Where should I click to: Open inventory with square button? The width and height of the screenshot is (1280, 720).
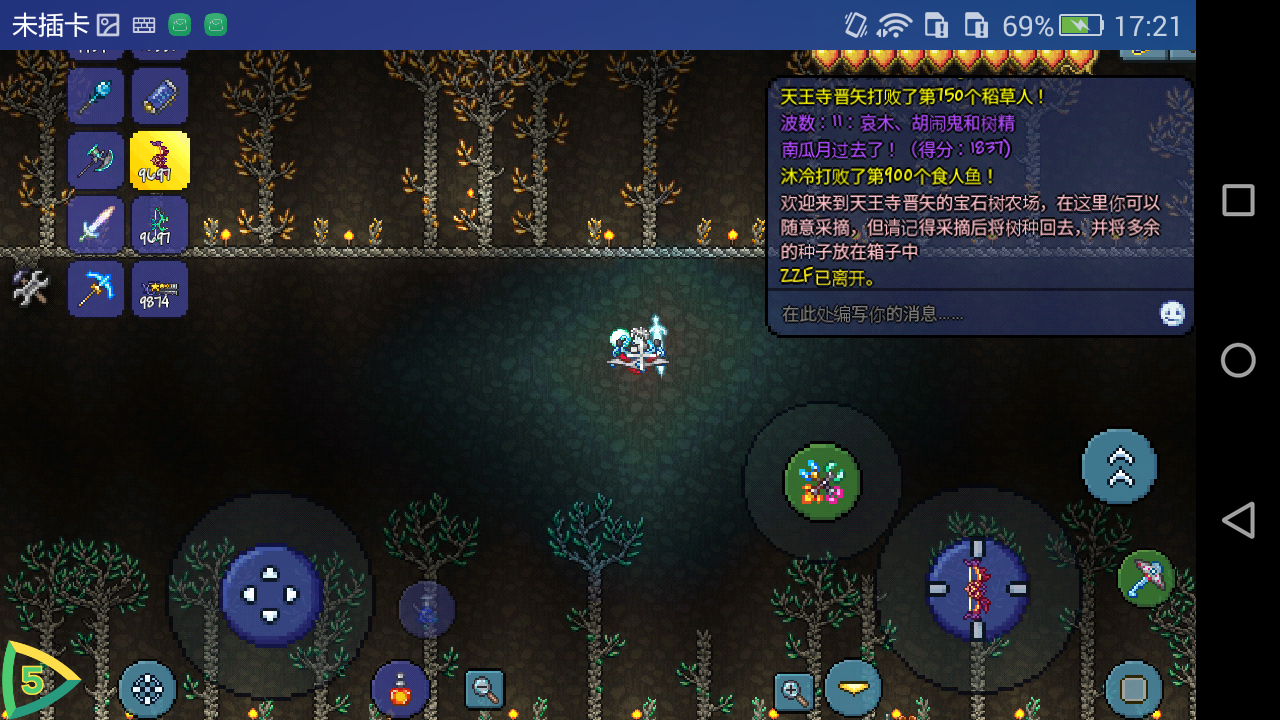pyautogui.click(x=1133, y=689)
